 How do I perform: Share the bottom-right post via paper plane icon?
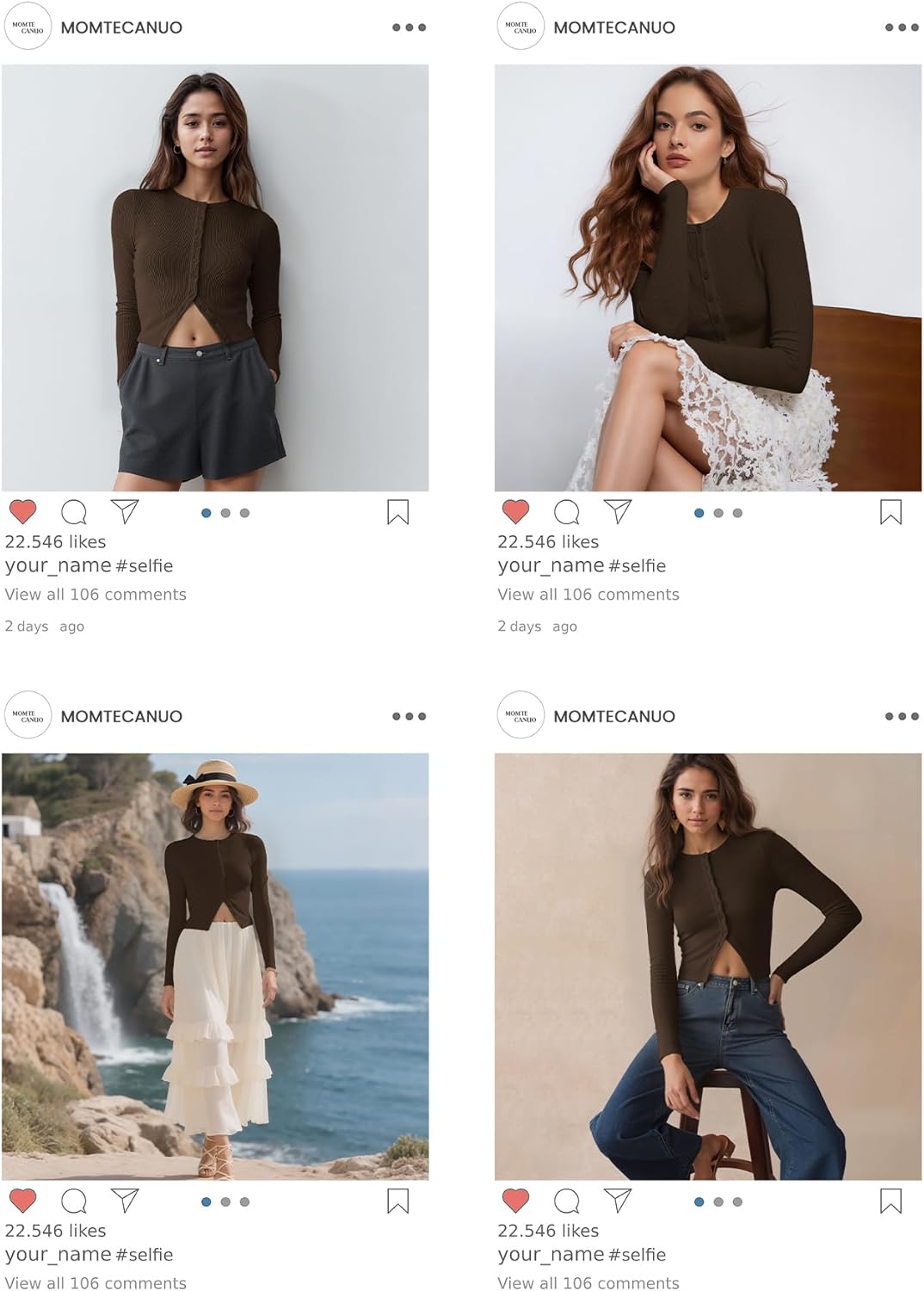click(617, 1202)
